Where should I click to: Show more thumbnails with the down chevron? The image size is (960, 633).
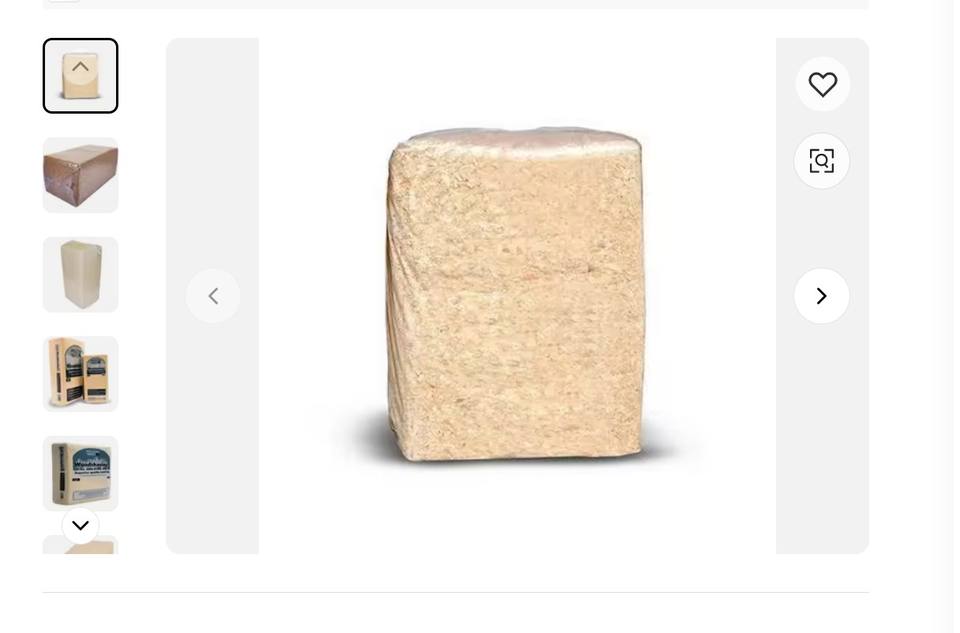tap(80, 525)
